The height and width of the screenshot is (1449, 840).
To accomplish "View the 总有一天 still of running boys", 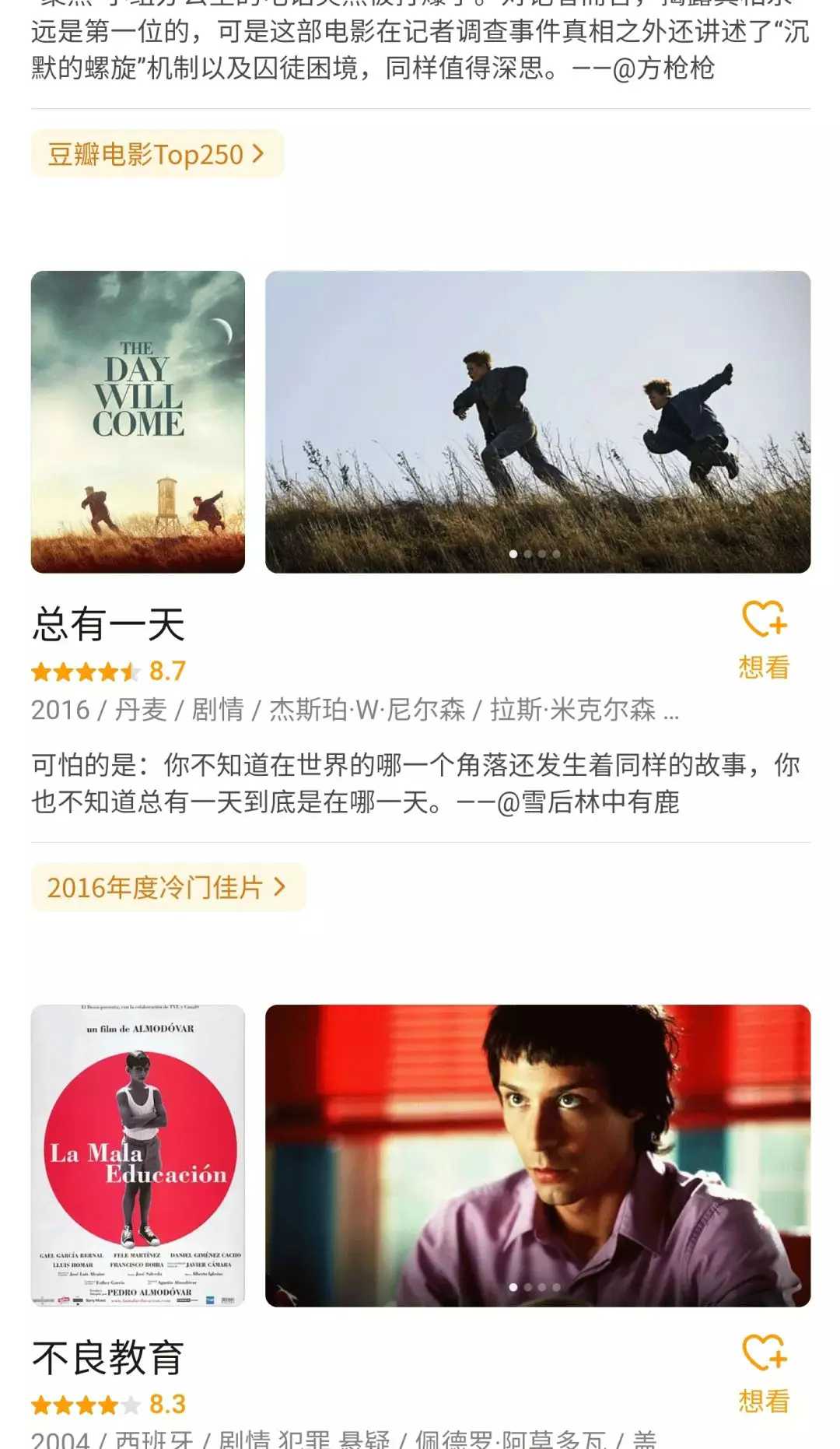I will (x=537, y=422).
